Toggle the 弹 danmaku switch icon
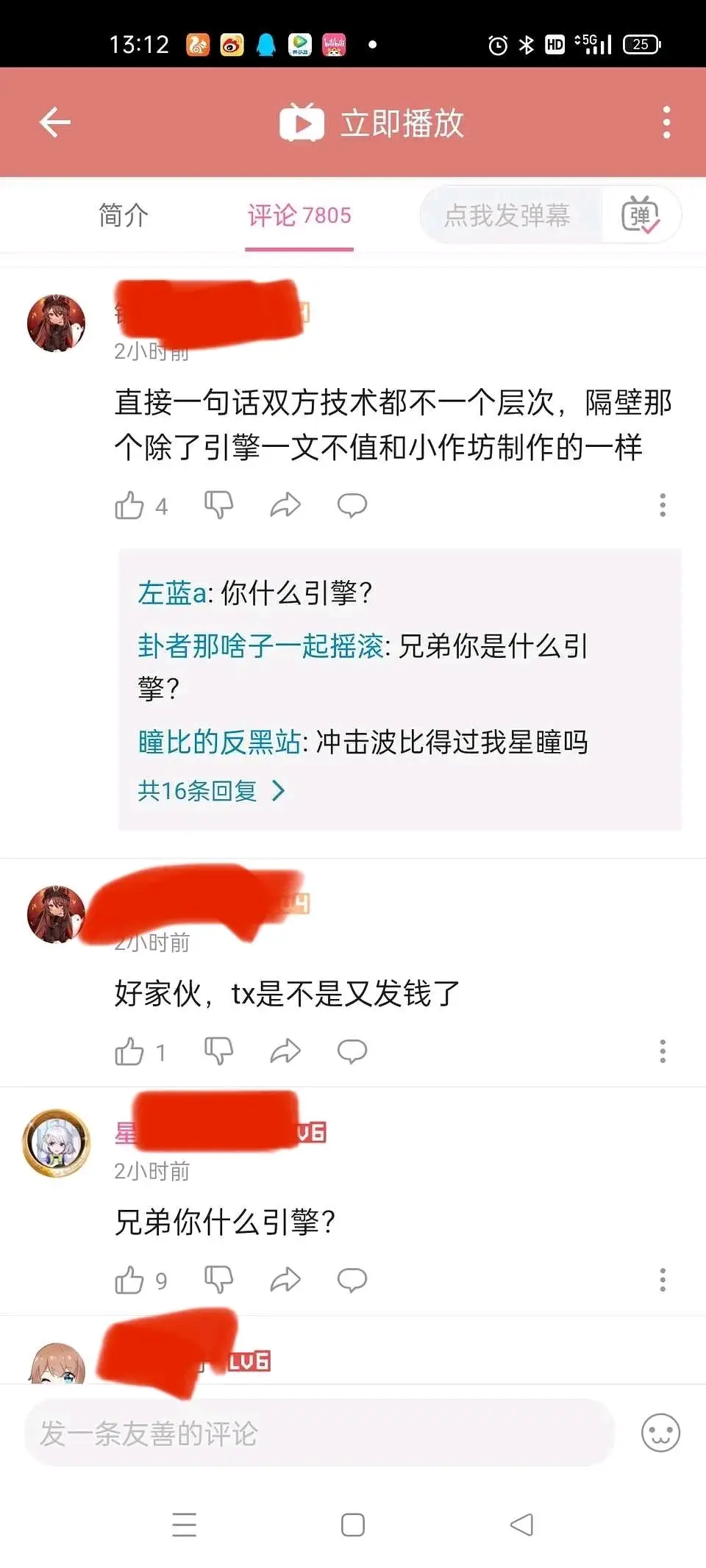Screen dimensions: 706x1568 pos(640,215)
